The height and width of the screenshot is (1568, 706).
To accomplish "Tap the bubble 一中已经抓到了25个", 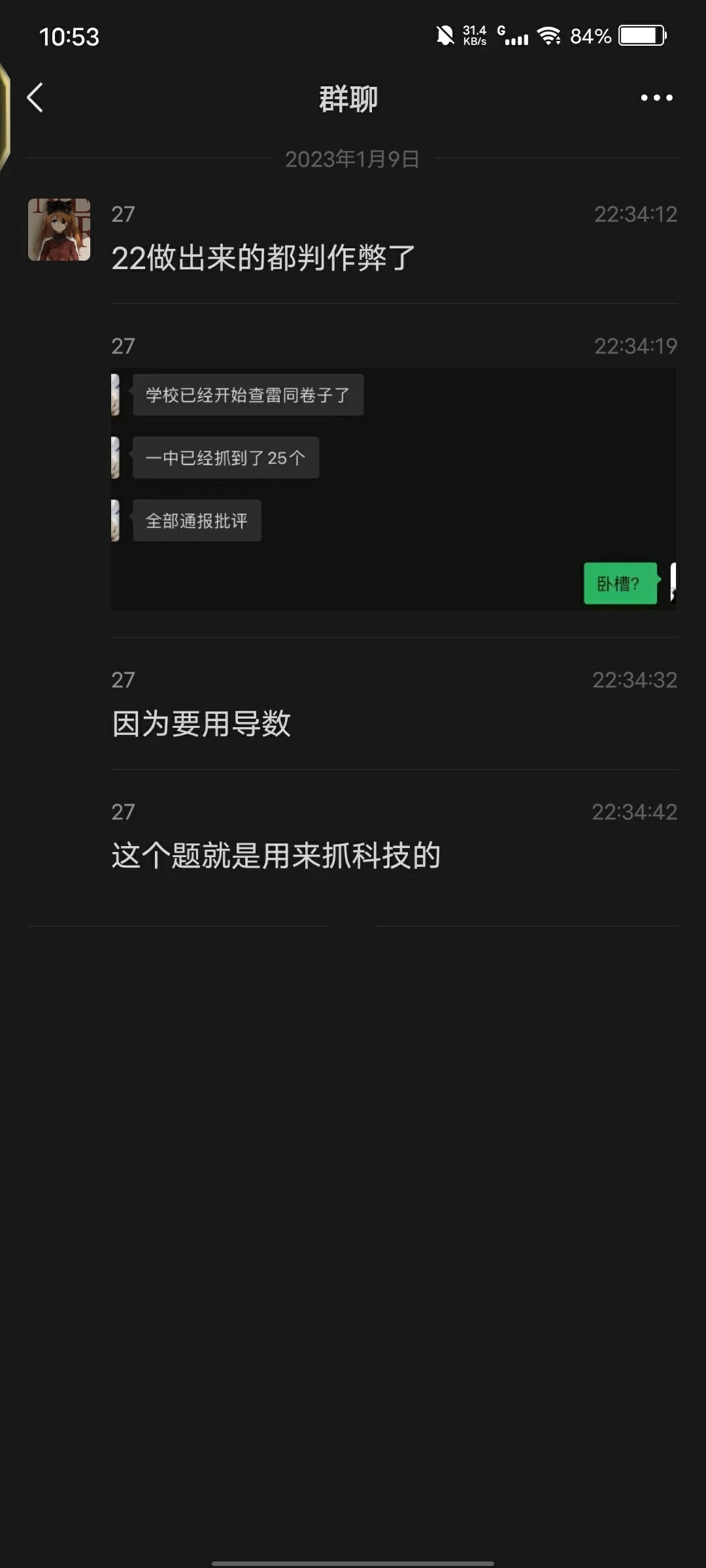I will click(225, 457).
